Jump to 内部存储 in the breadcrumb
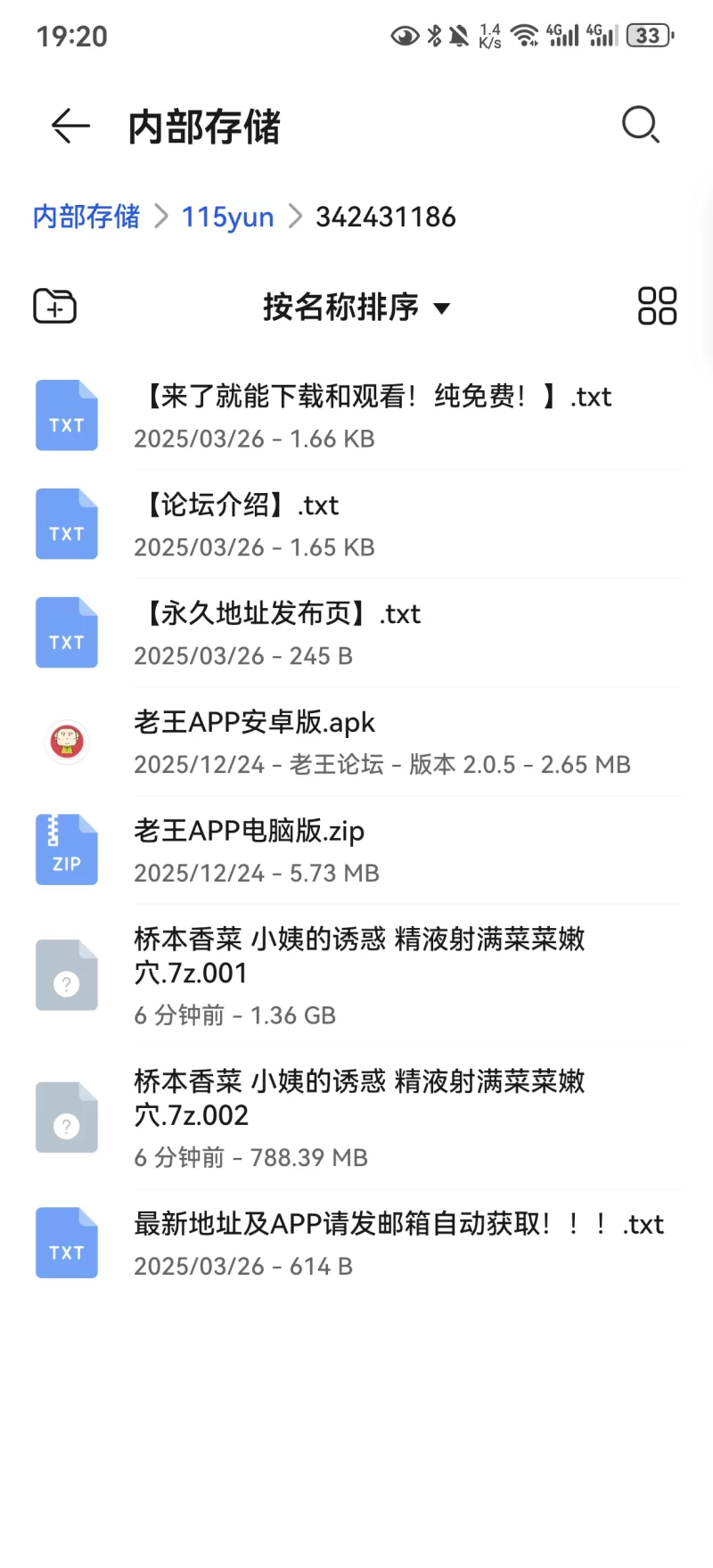 pos(86,217)
